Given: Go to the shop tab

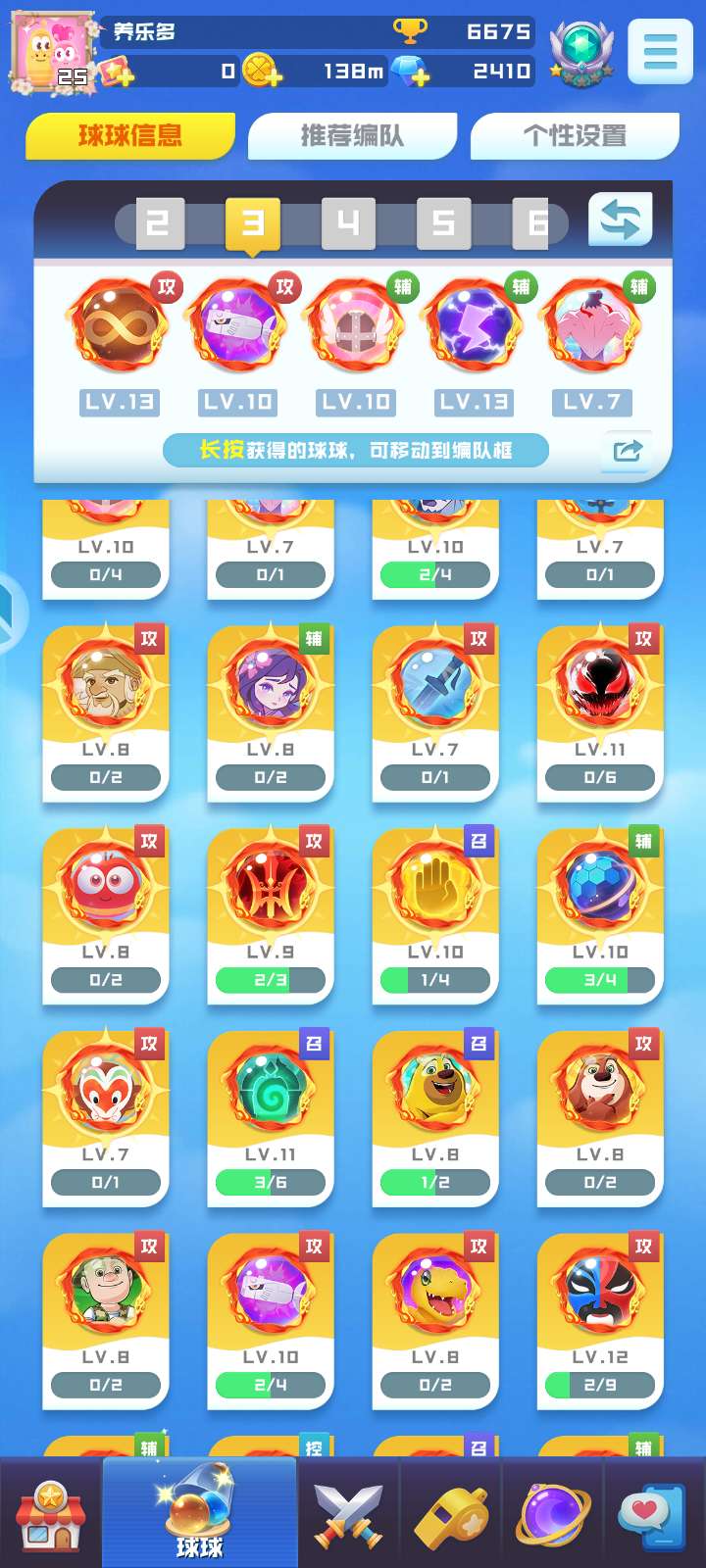Looking at the screenshot, I should (x=51, y=1514).
